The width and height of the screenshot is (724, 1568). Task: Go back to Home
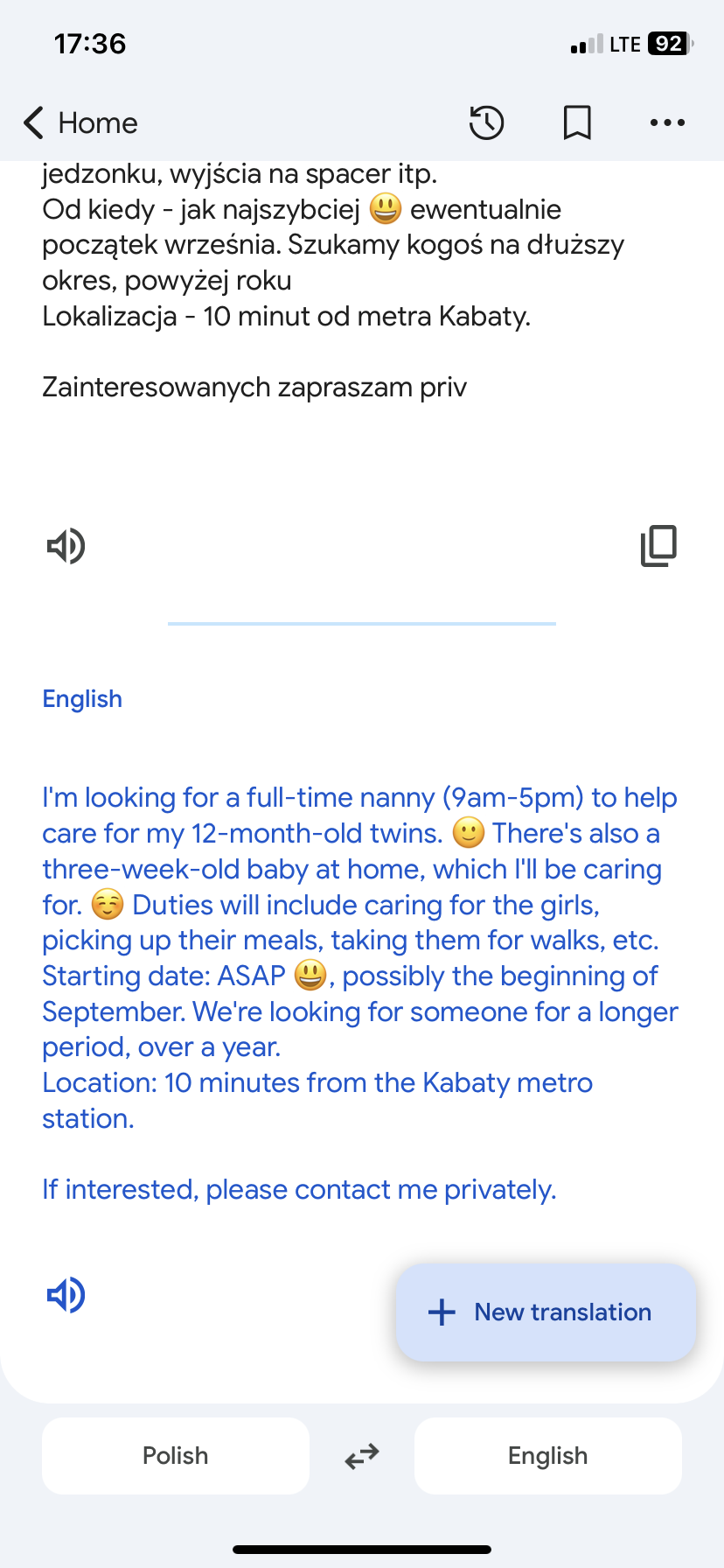point(80,123)
